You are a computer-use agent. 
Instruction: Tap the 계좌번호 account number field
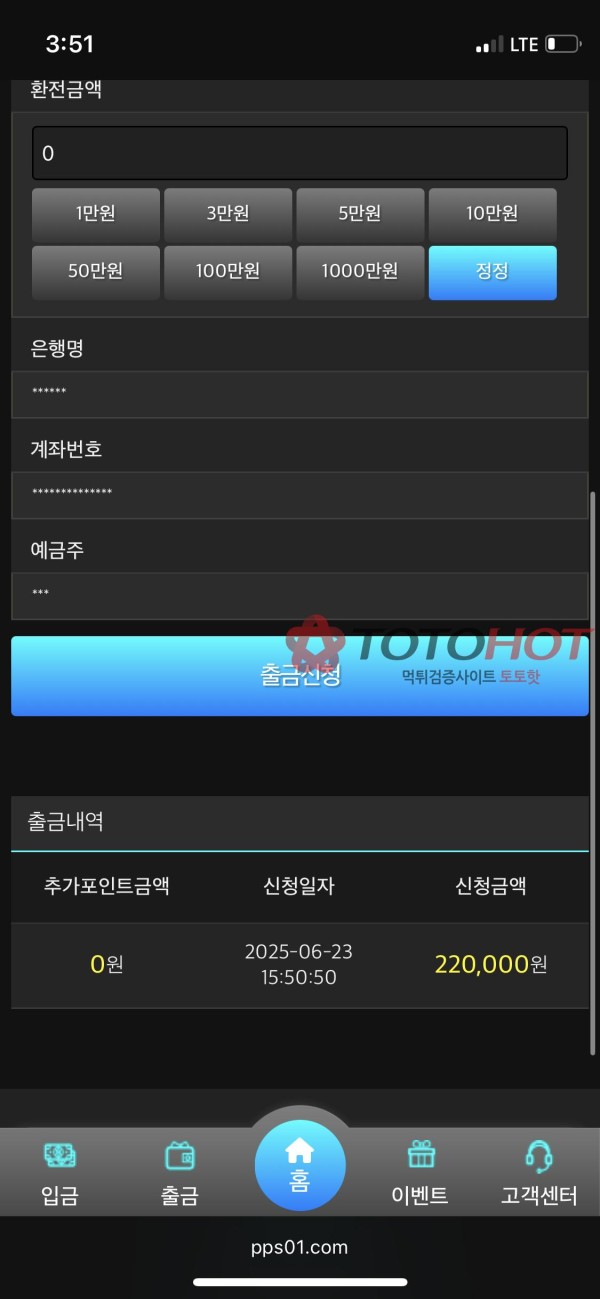299,495
